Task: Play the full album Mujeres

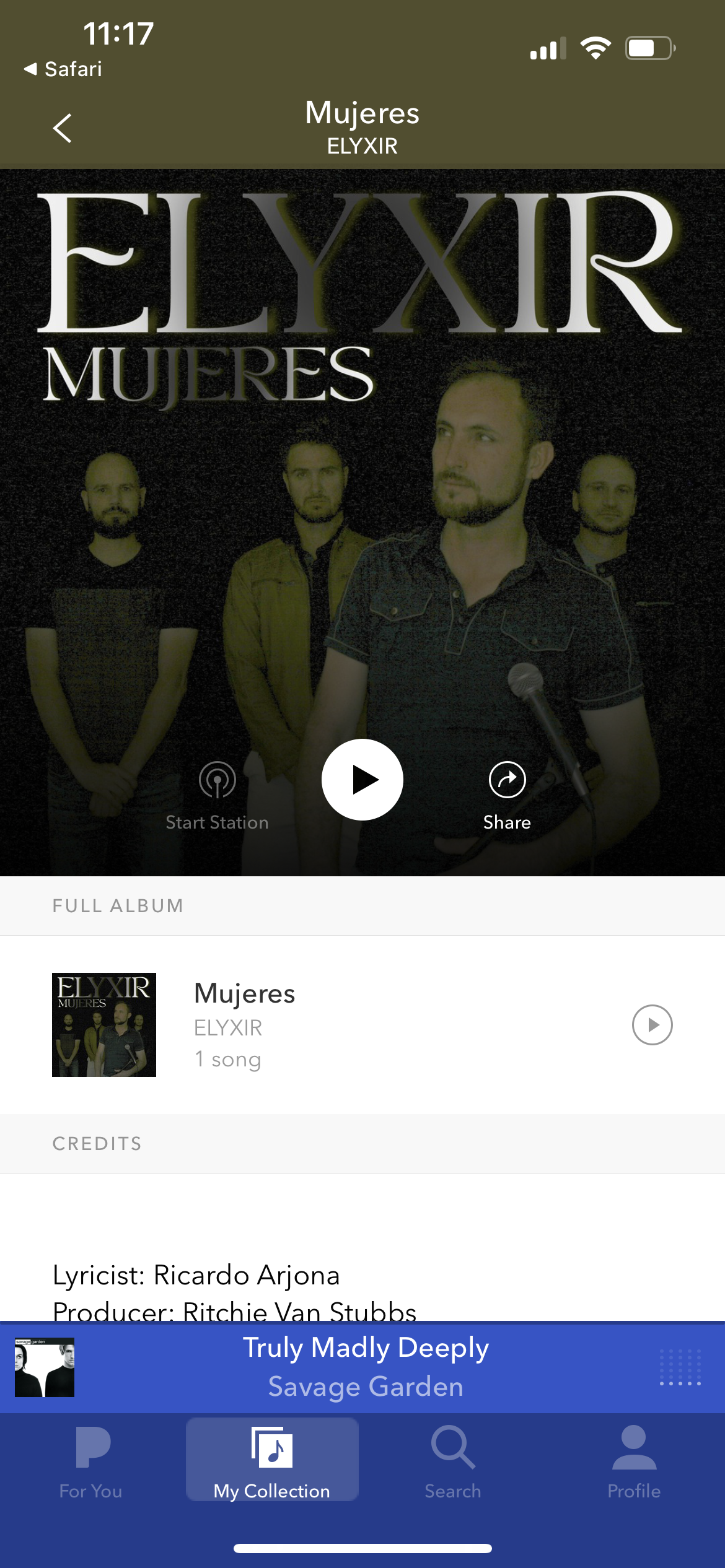Action: pyautogui.click(x=652, y=1025)
